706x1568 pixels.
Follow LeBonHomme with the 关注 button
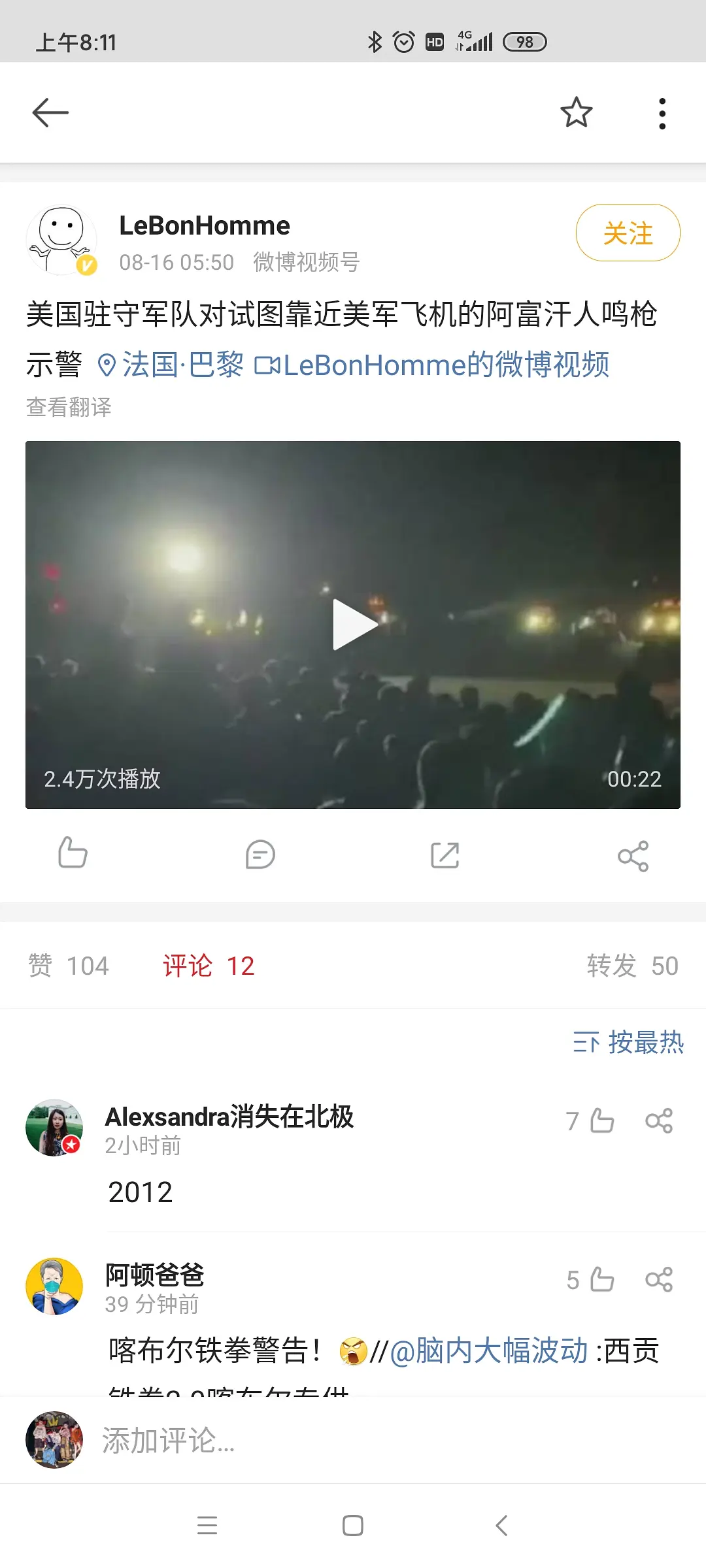[x=628, y=233]
